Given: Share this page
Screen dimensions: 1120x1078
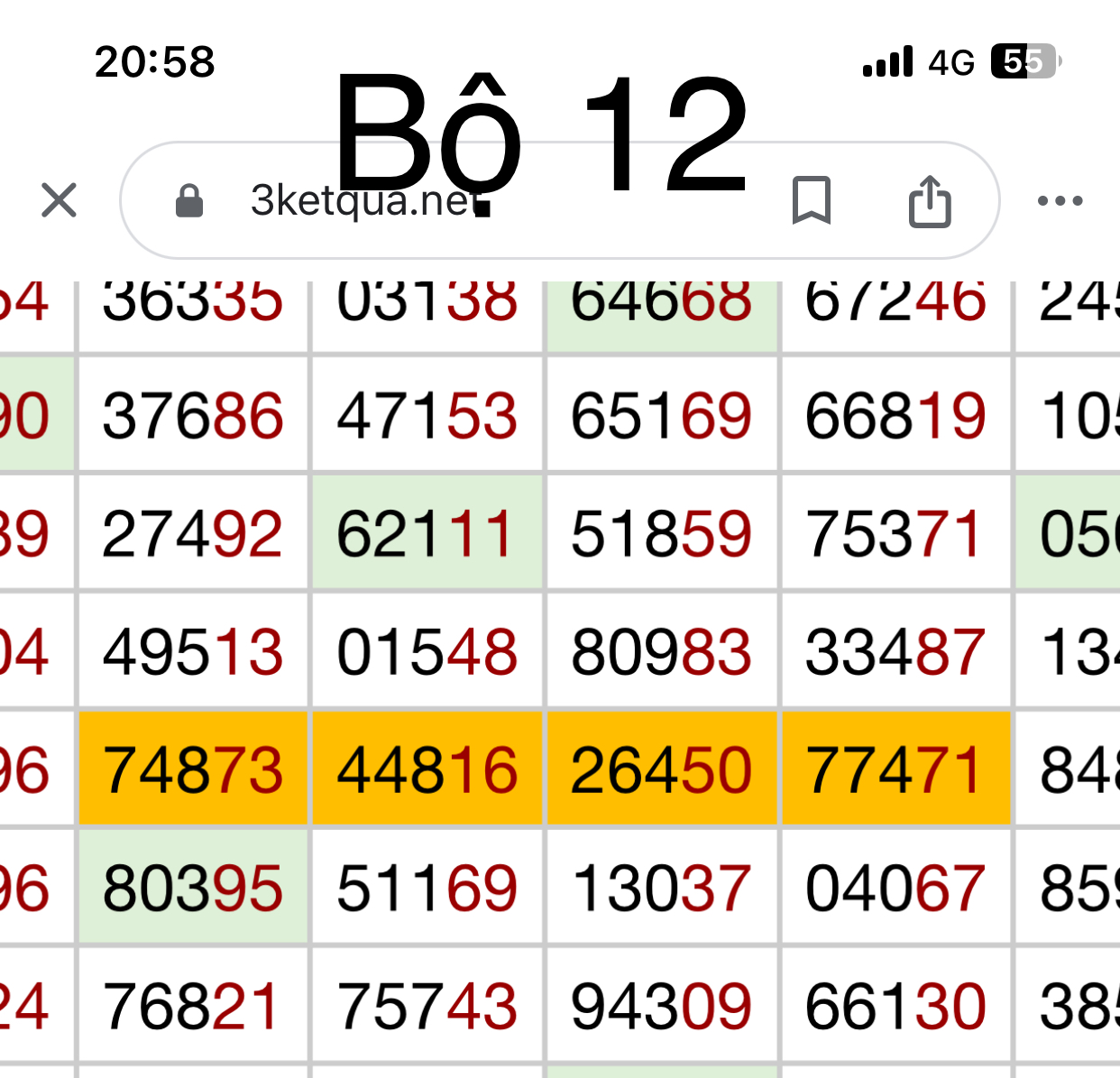Looking at the screenshot, I should click(930, 200).
